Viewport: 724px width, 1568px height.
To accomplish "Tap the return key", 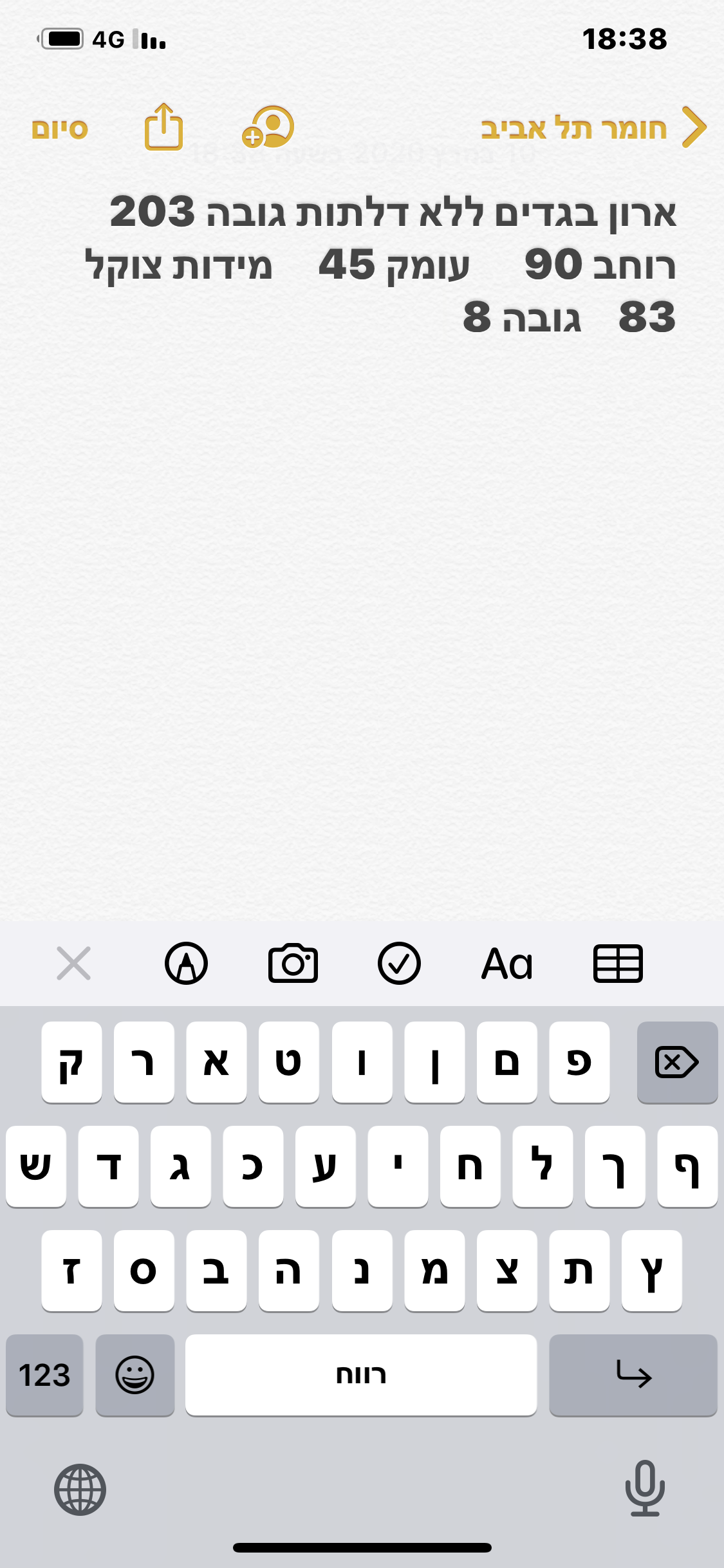I will (633, 1375).
